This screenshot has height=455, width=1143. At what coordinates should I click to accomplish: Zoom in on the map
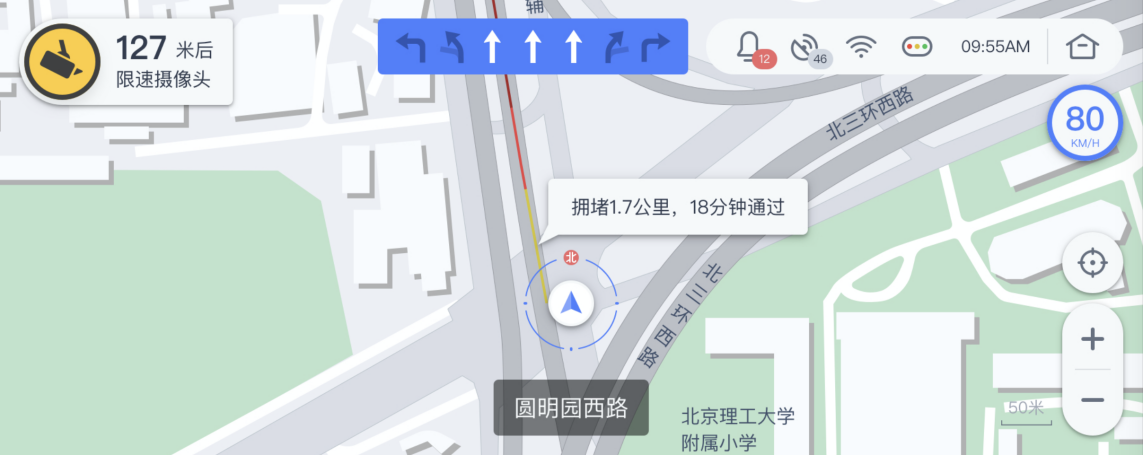[1092, 340]
